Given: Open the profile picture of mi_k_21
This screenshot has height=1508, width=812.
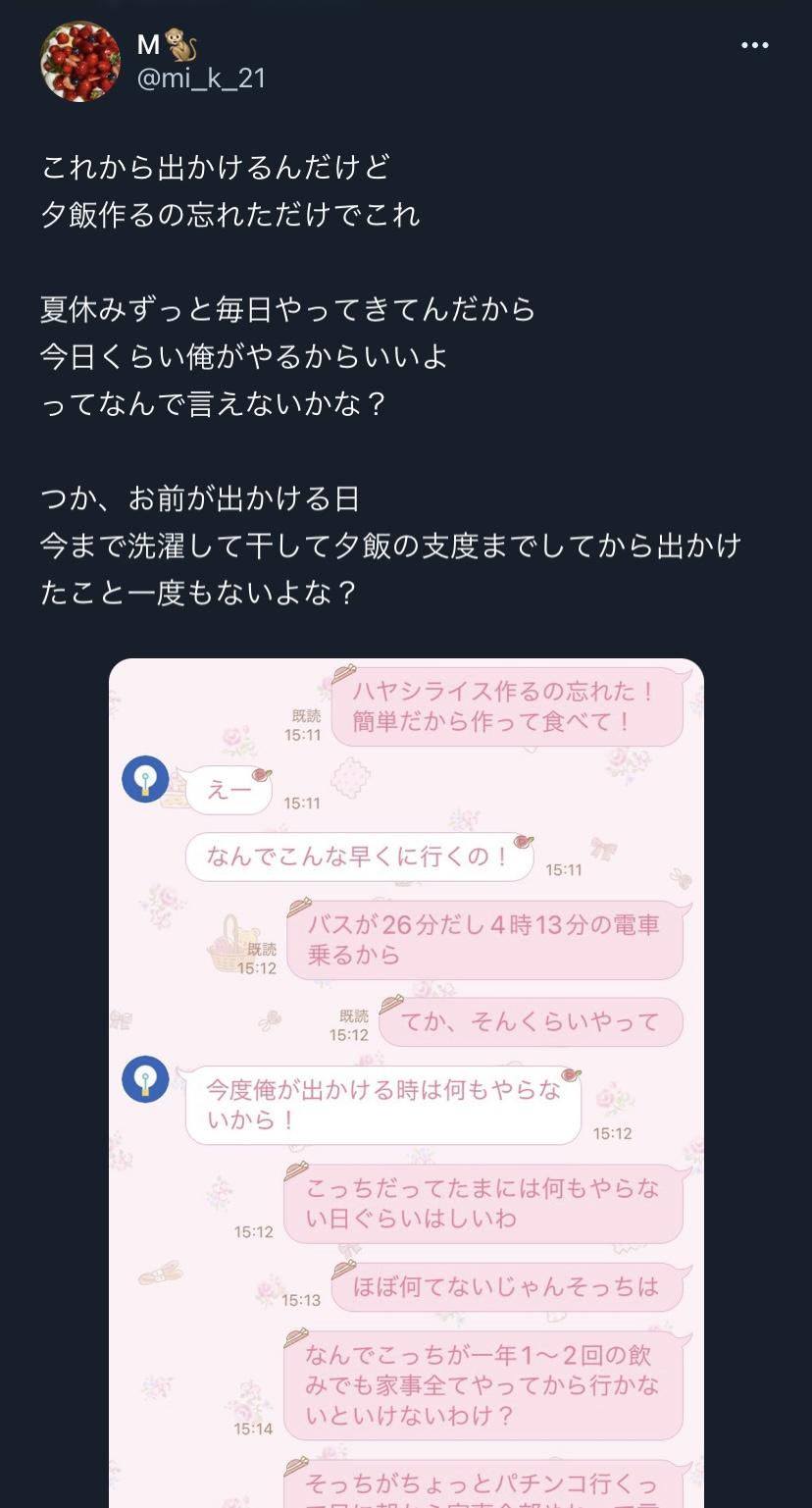Looking at the screenshot, I should [80, 61].
